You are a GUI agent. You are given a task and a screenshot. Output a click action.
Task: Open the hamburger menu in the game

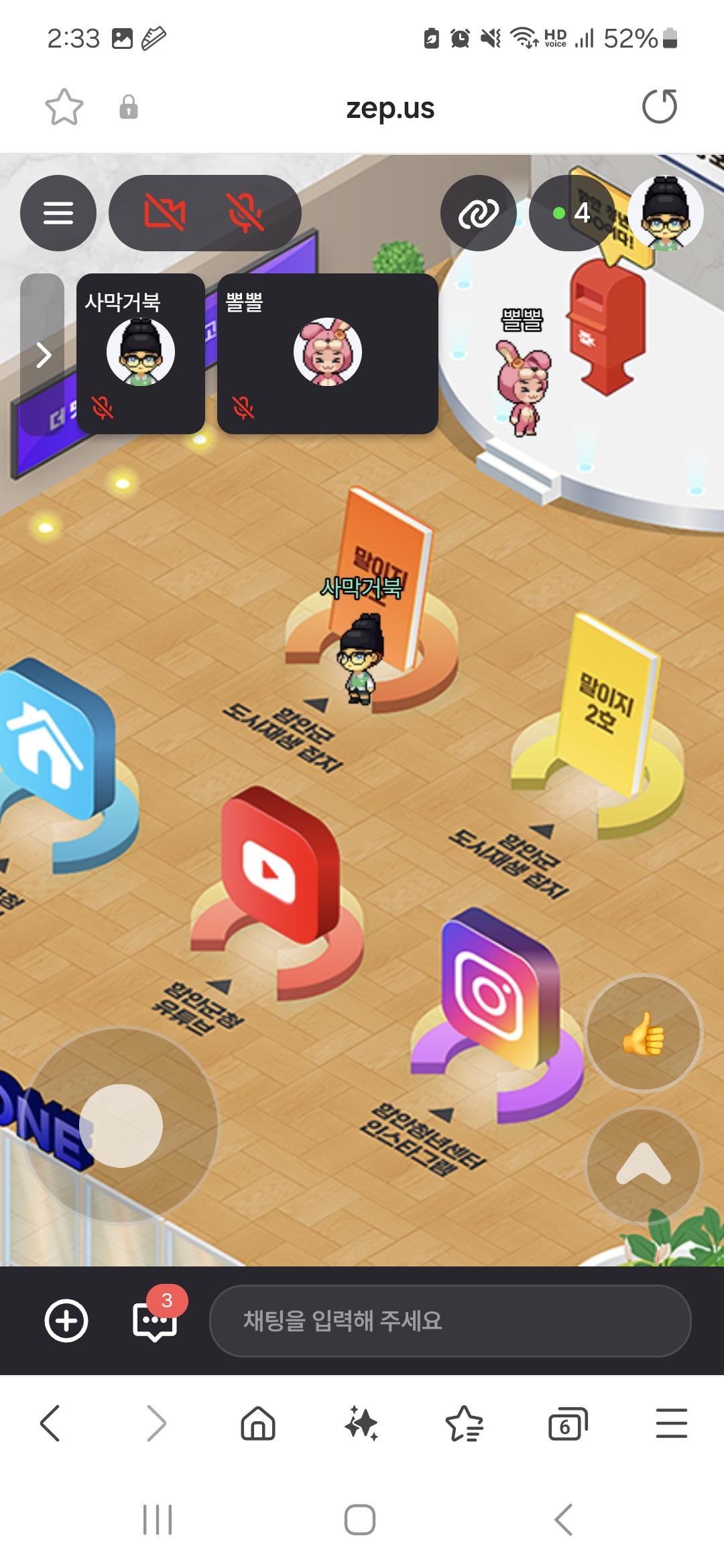point(58,213)
